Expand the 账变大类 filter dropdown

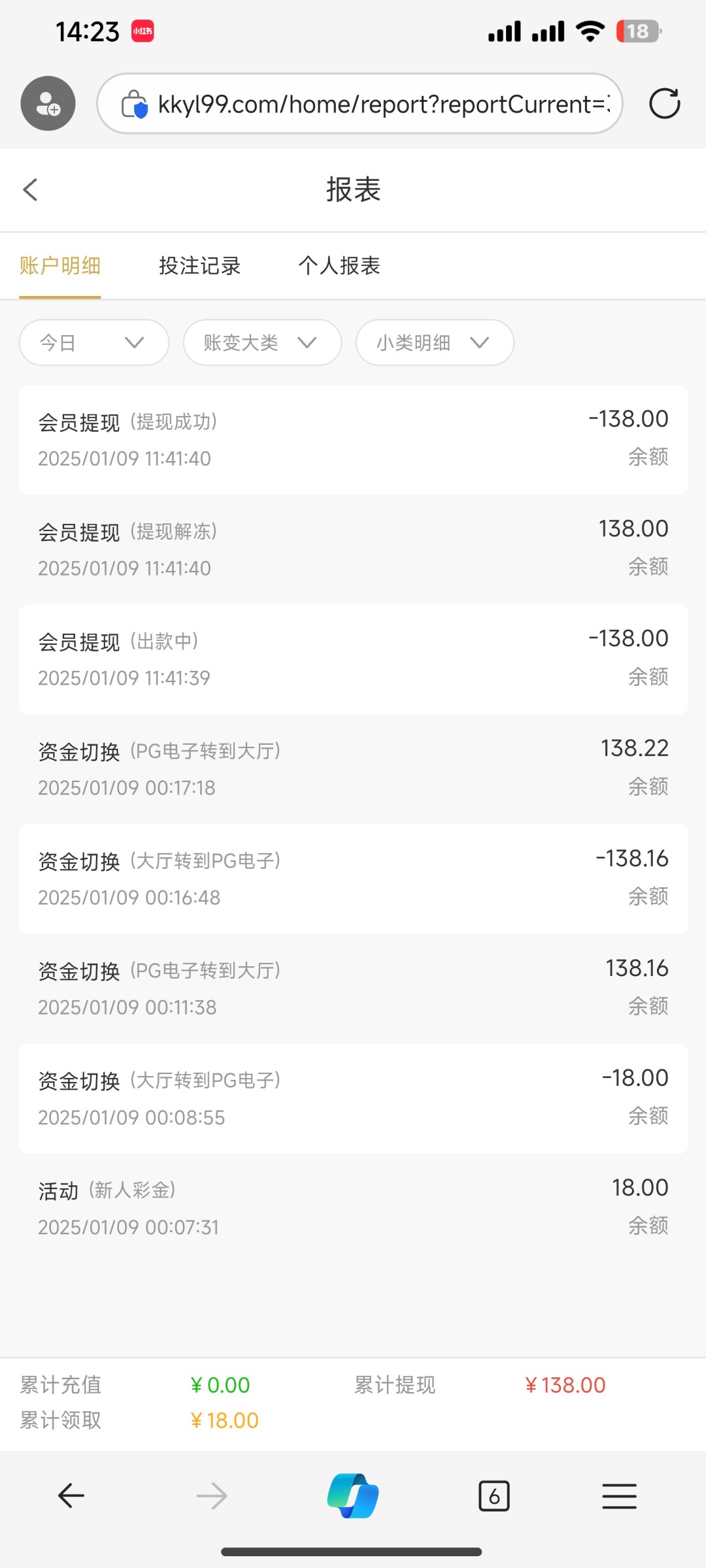tap(262, 342)
